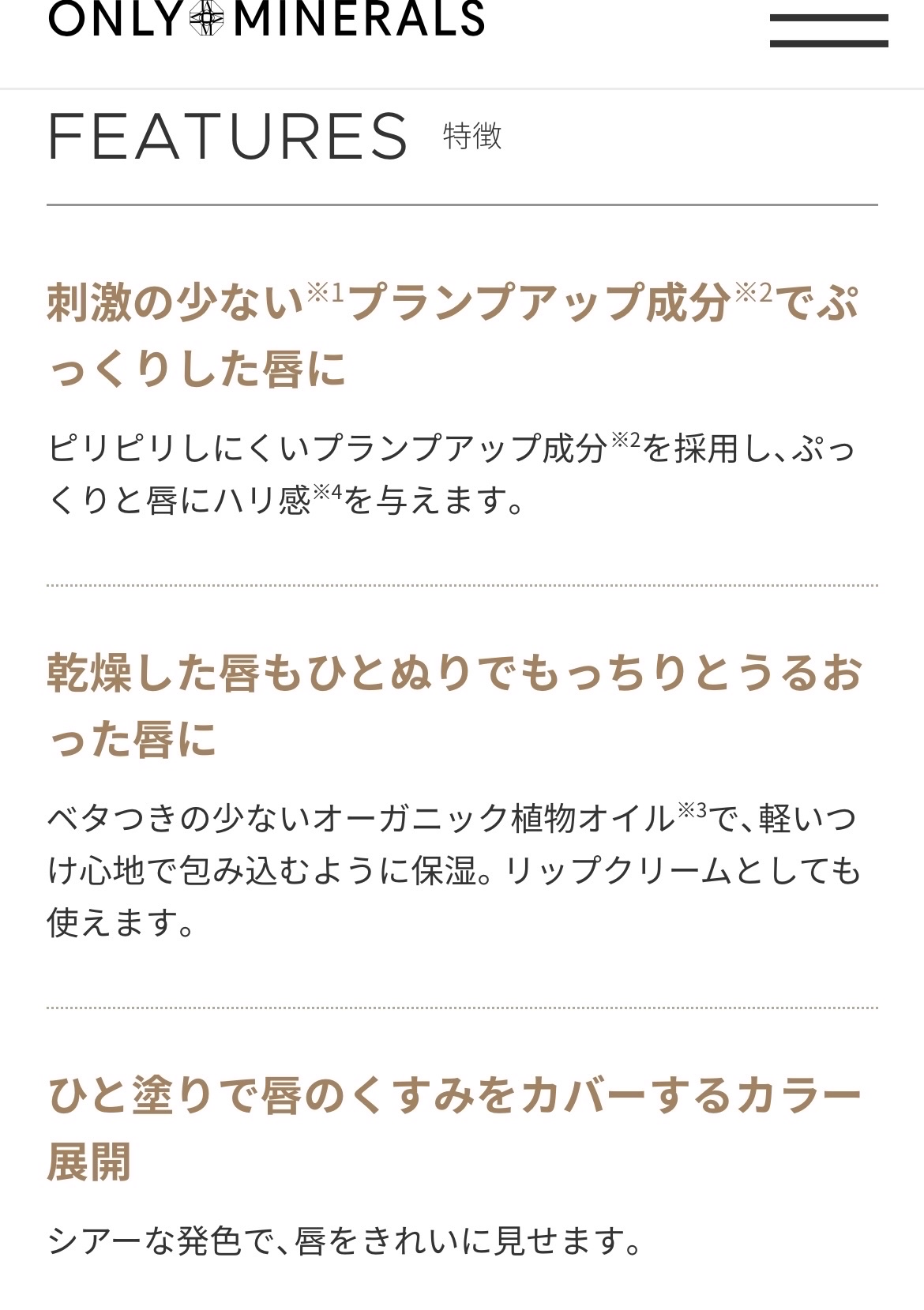Tap the ONLY MINERALS logo to go home
Image resolution: width=924 pixels, height=1310 pixels.
click(266, 19)
